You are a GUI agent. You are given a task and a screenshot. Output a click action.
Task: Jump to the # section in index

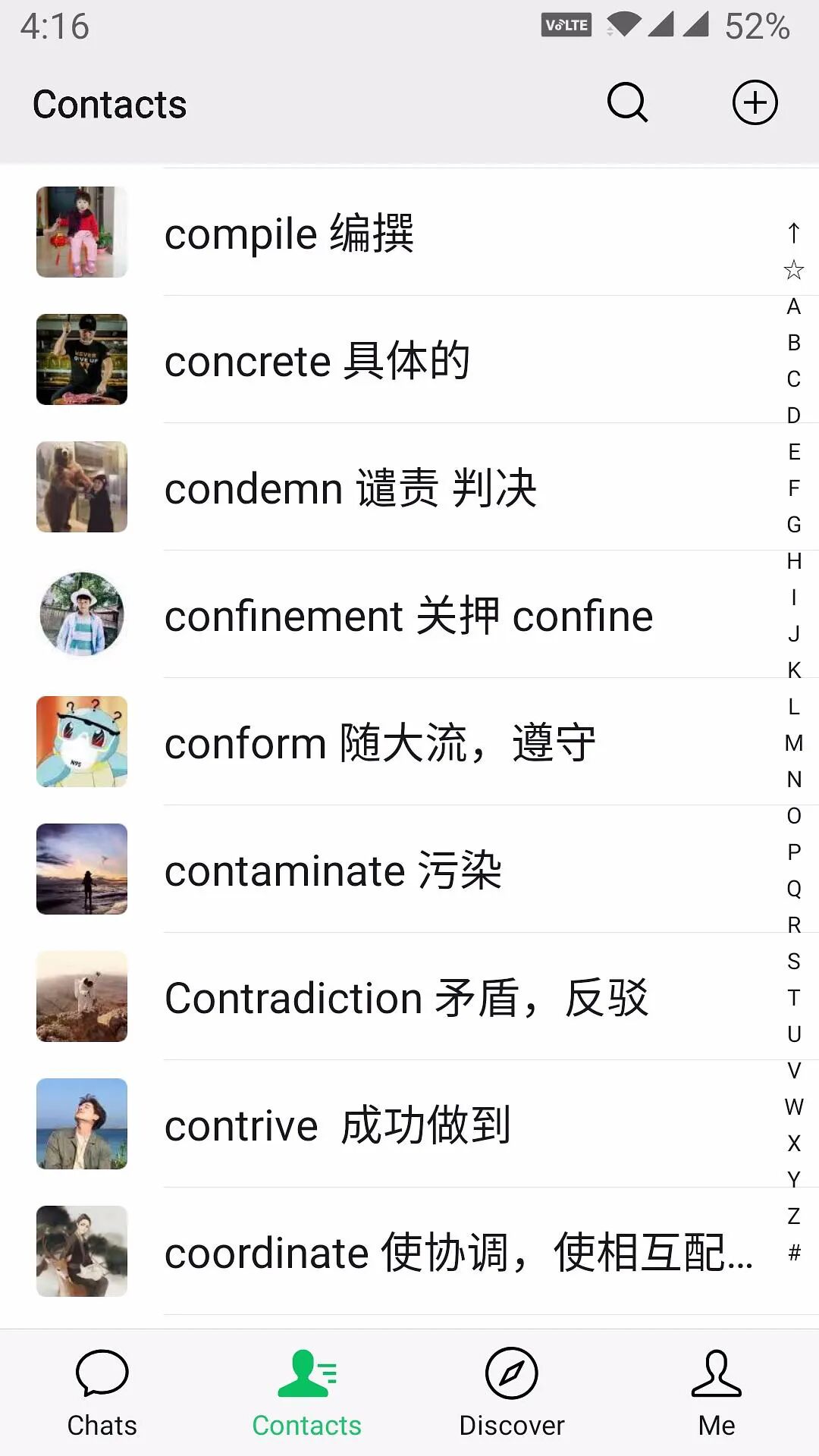793,1253
